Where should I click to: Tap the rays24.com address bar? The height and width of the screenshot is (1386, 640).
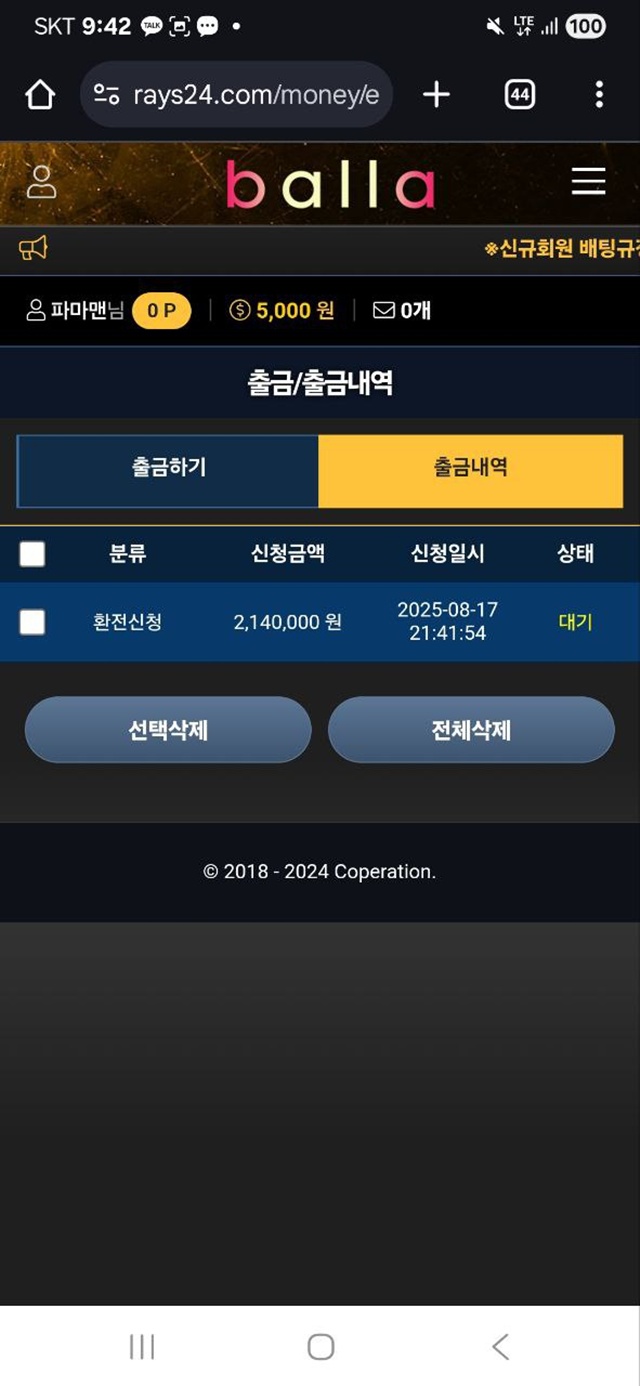(237, 95)
